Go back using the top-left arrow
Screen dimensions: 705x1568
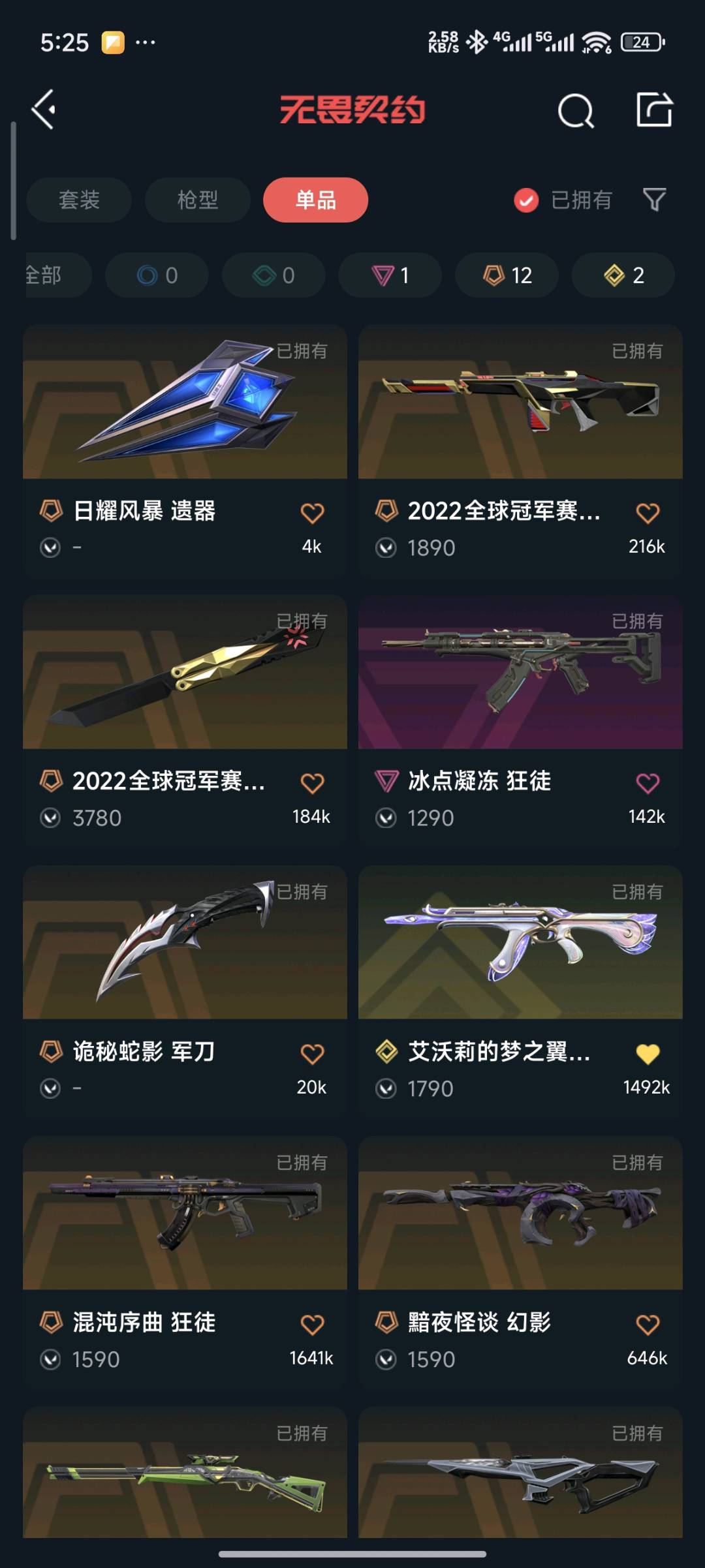(x=44, y=110)
